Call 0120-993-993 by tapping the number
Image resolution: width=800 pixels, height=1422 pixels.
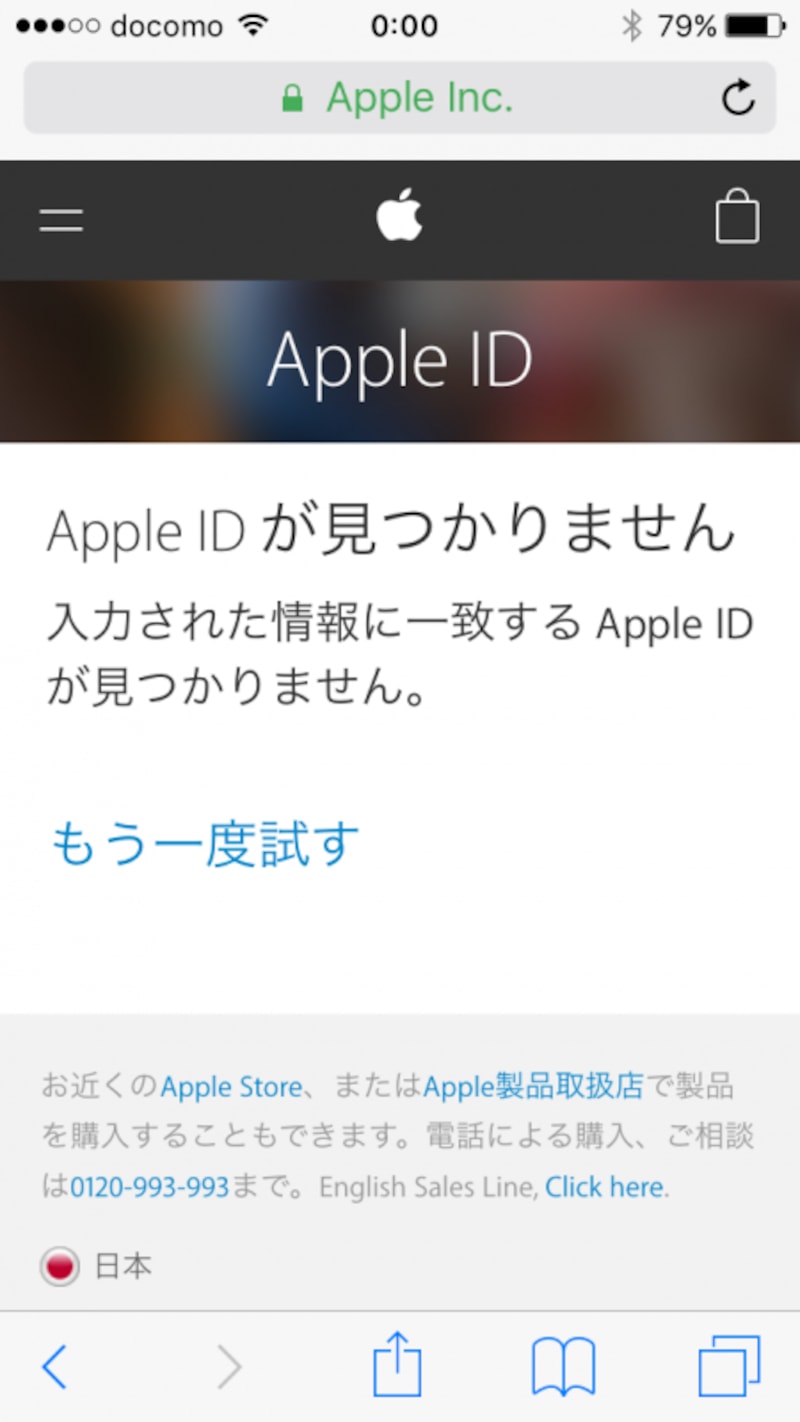click(149, 1187)
